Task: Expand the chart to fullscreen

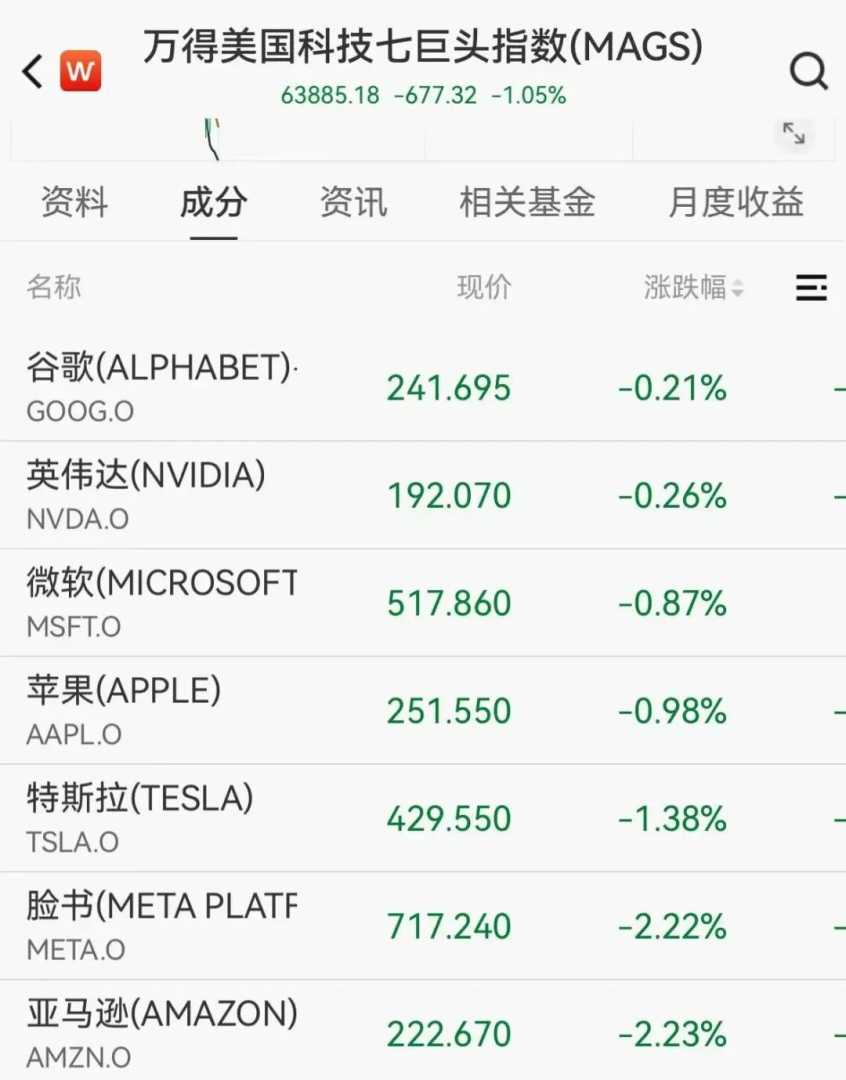Action: 794,134
